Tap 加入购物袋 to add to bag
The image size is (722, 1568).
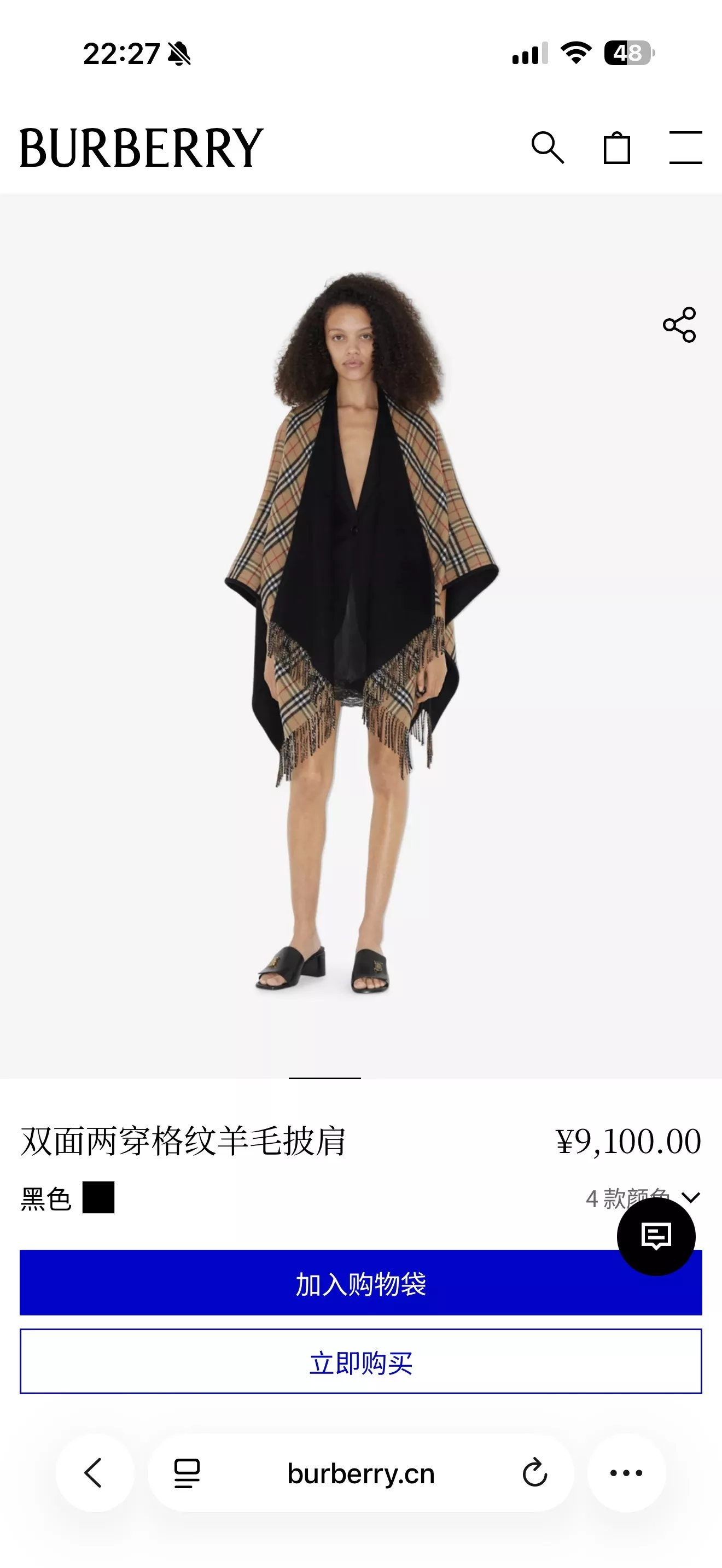tap(361, 1284)
